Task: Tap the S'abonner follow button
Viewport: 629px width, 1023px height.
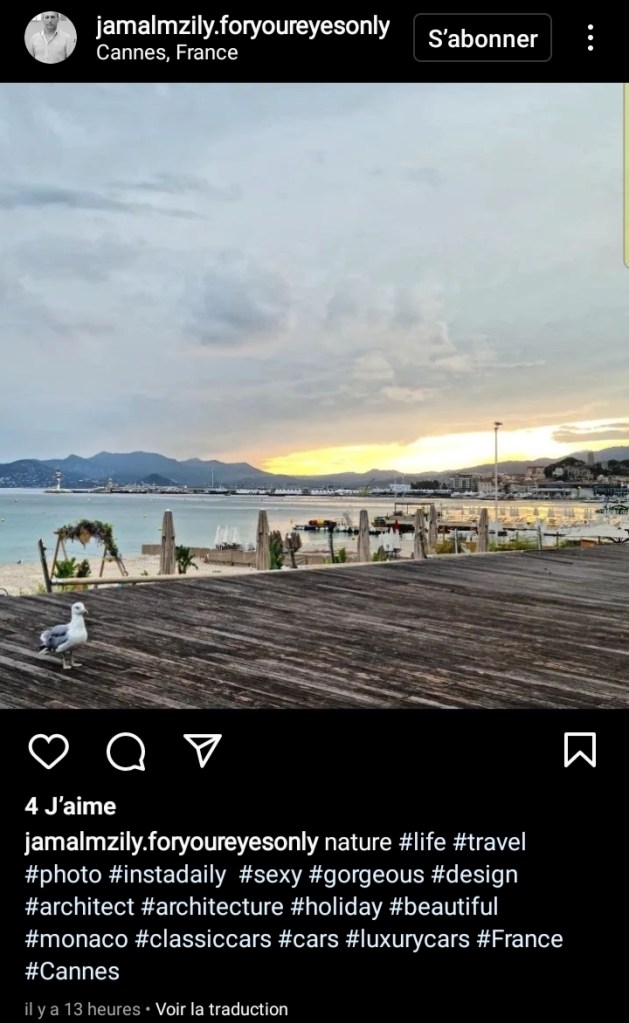Action: (x=482, y=39)
